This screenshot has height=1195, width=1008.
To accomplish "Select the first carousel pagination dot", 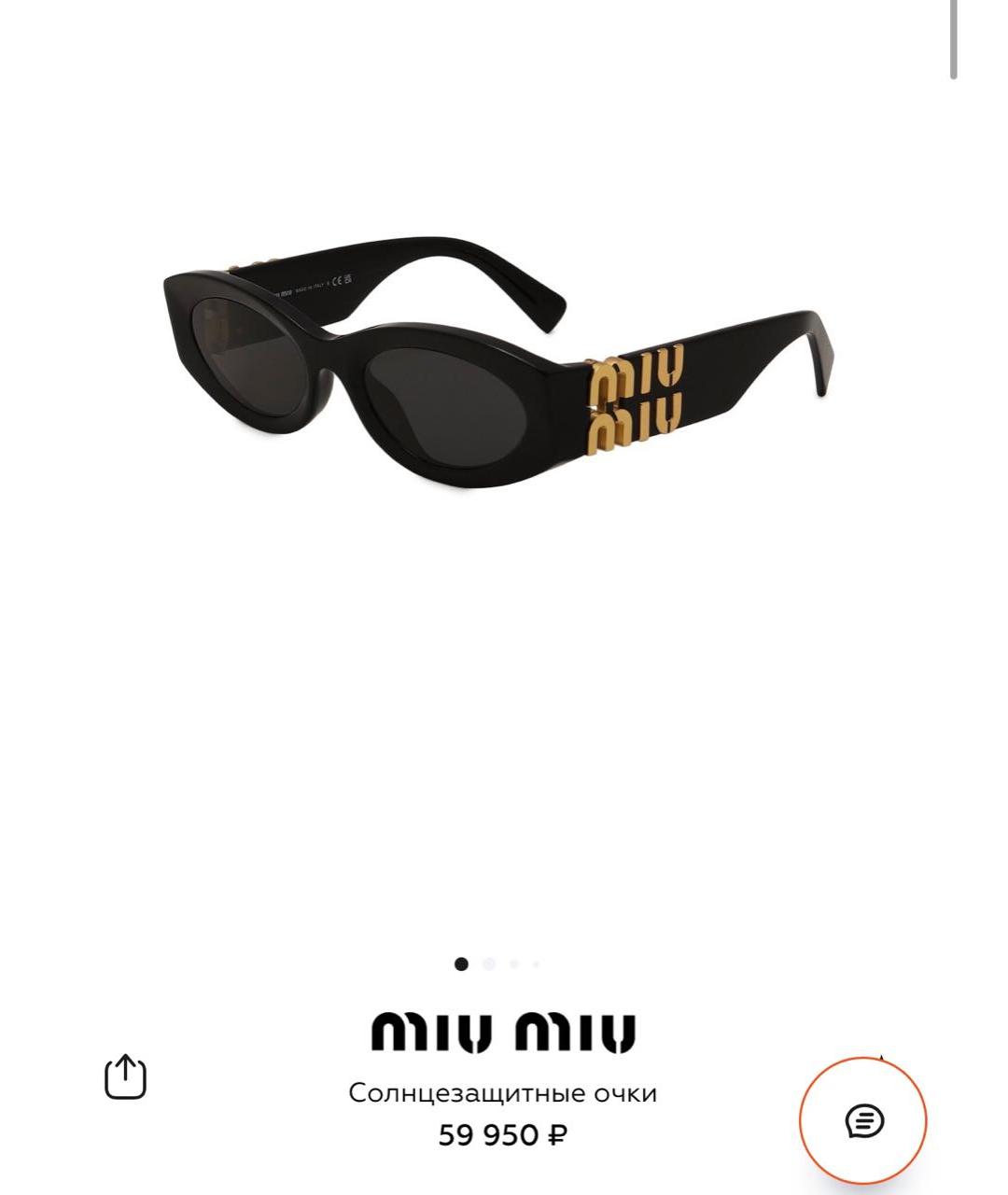I will pos(462,963).
